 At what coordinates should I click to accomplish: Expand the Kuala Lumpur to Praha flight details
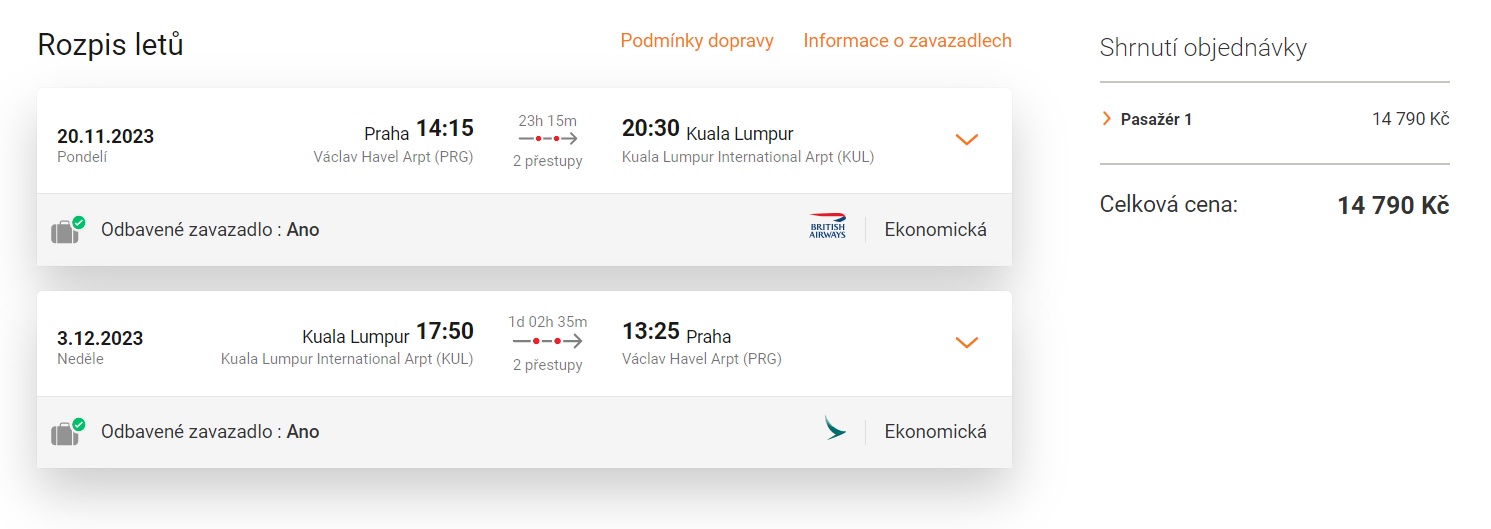coord(966,343)
